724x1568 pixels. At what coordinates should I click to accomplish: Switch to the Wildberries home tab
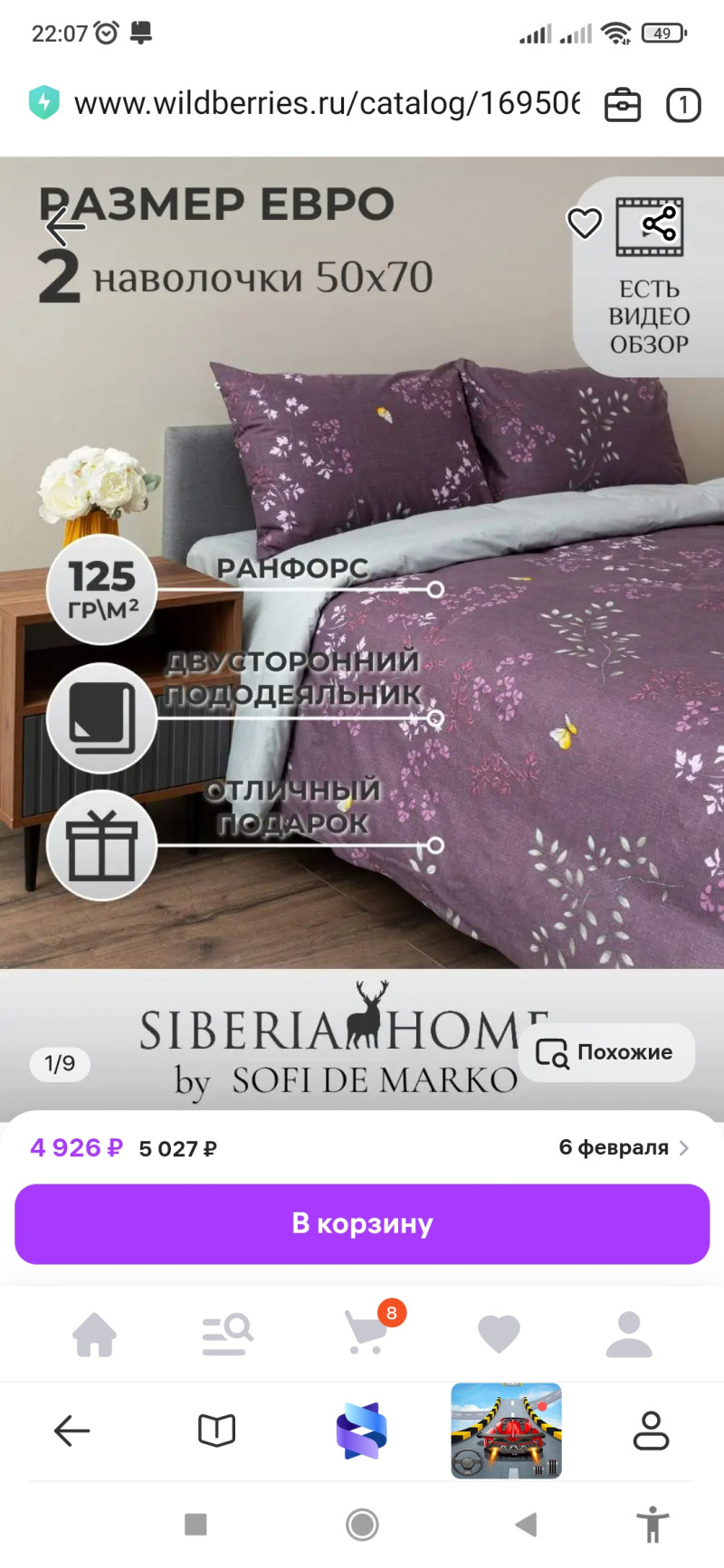(x=95, y=1335)
